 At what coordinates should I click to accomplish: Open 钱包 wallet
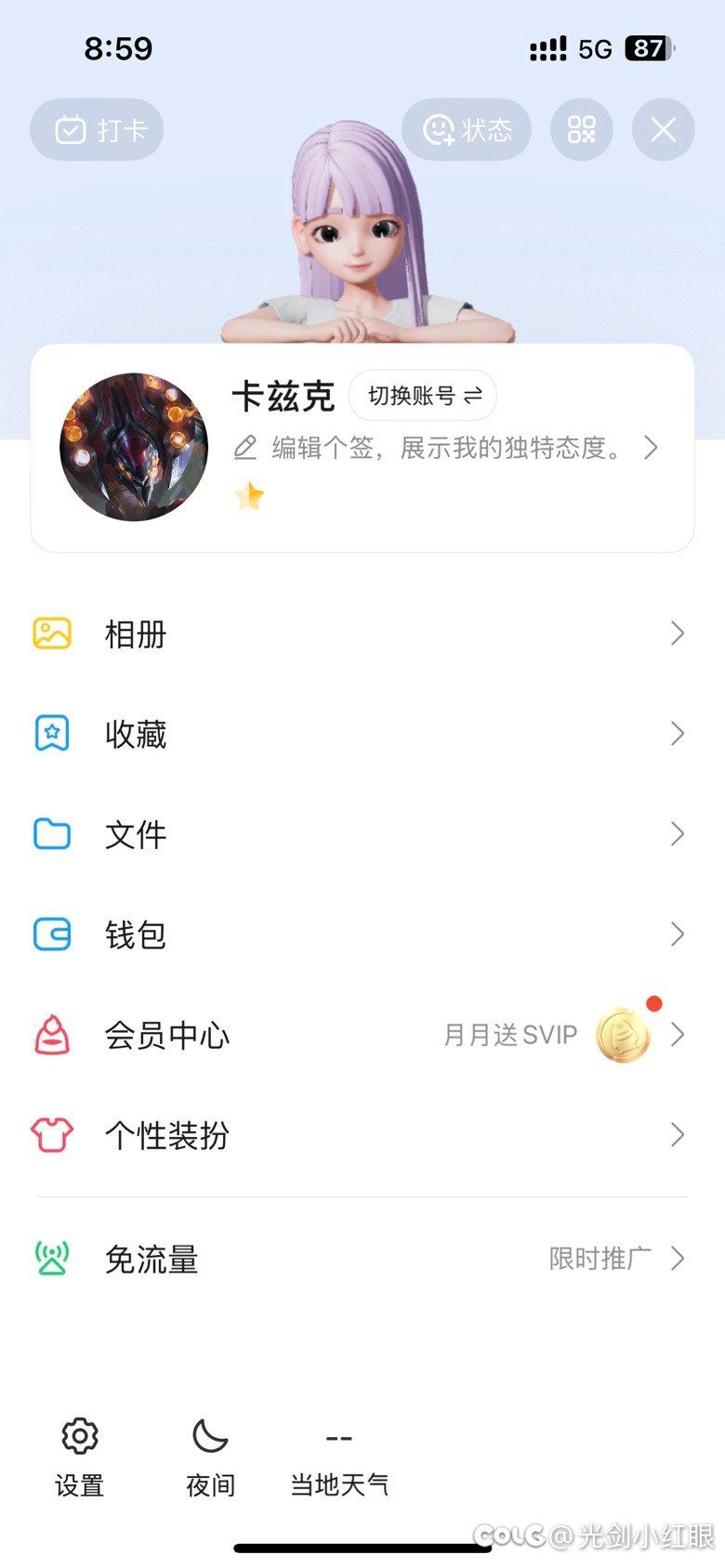362,934
